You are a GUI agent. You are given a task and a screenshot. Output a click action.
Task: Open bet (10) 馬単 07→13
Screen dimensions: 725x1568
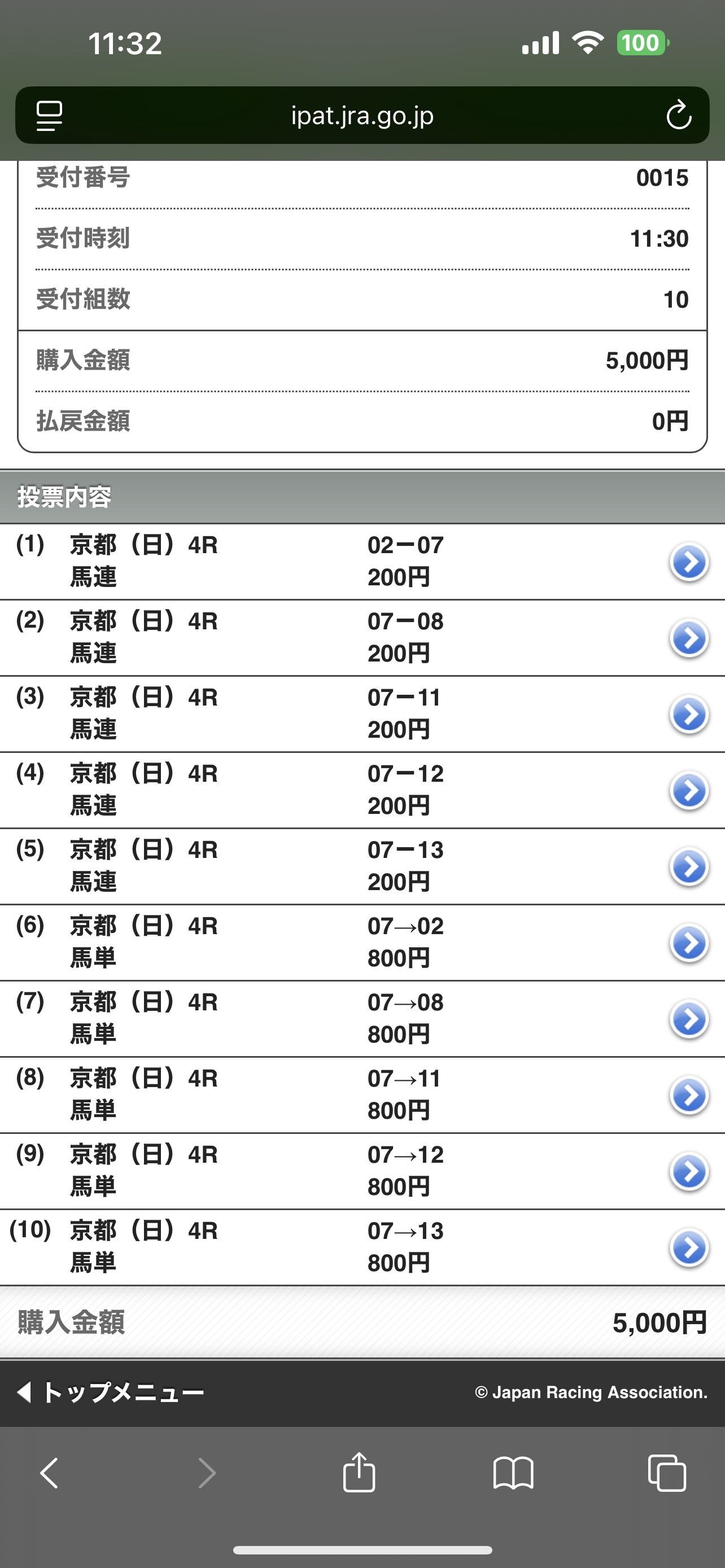[x=689, y=1248]
